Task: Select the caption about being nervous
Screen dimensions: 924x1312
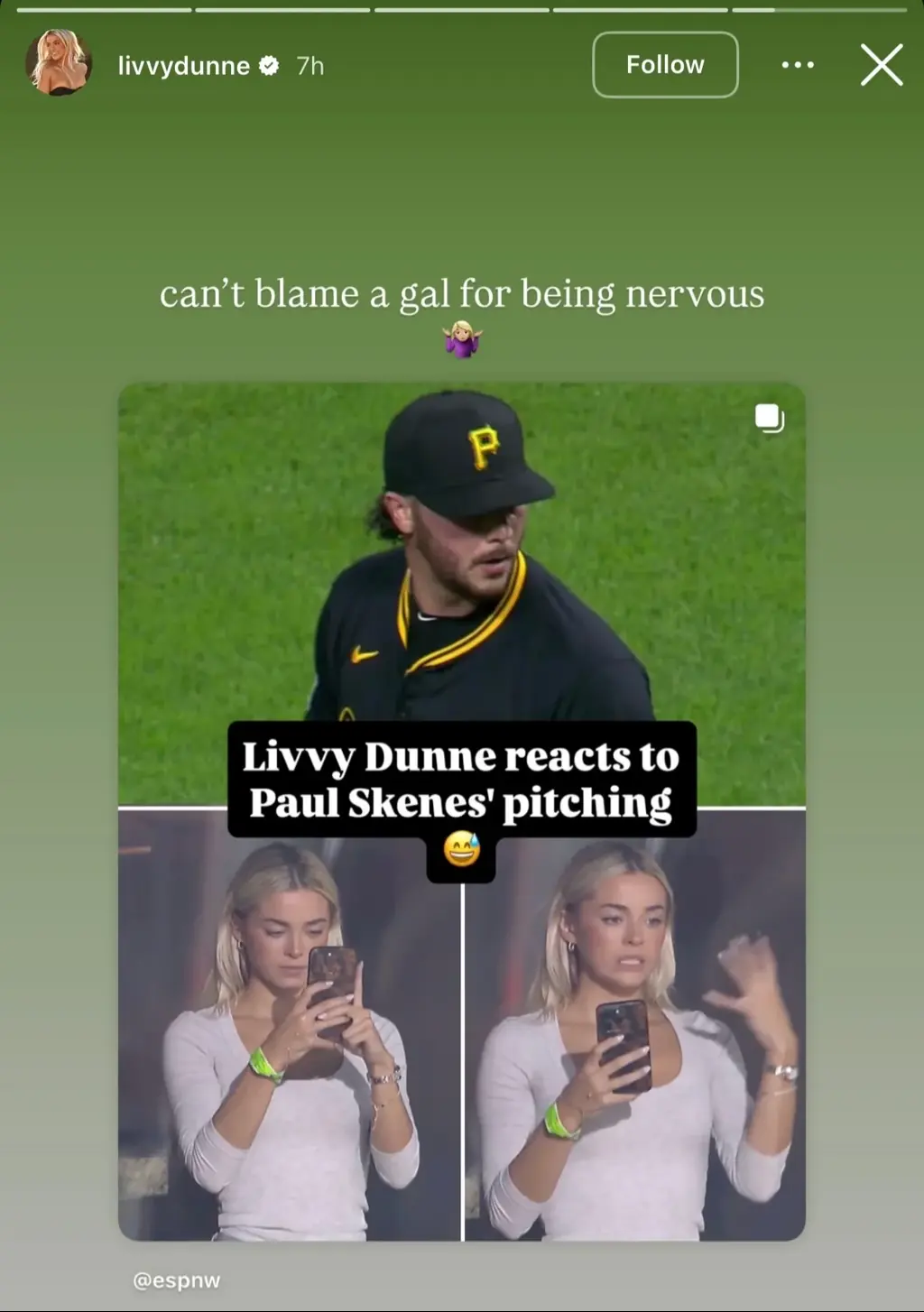Action: tap(462, 291)
